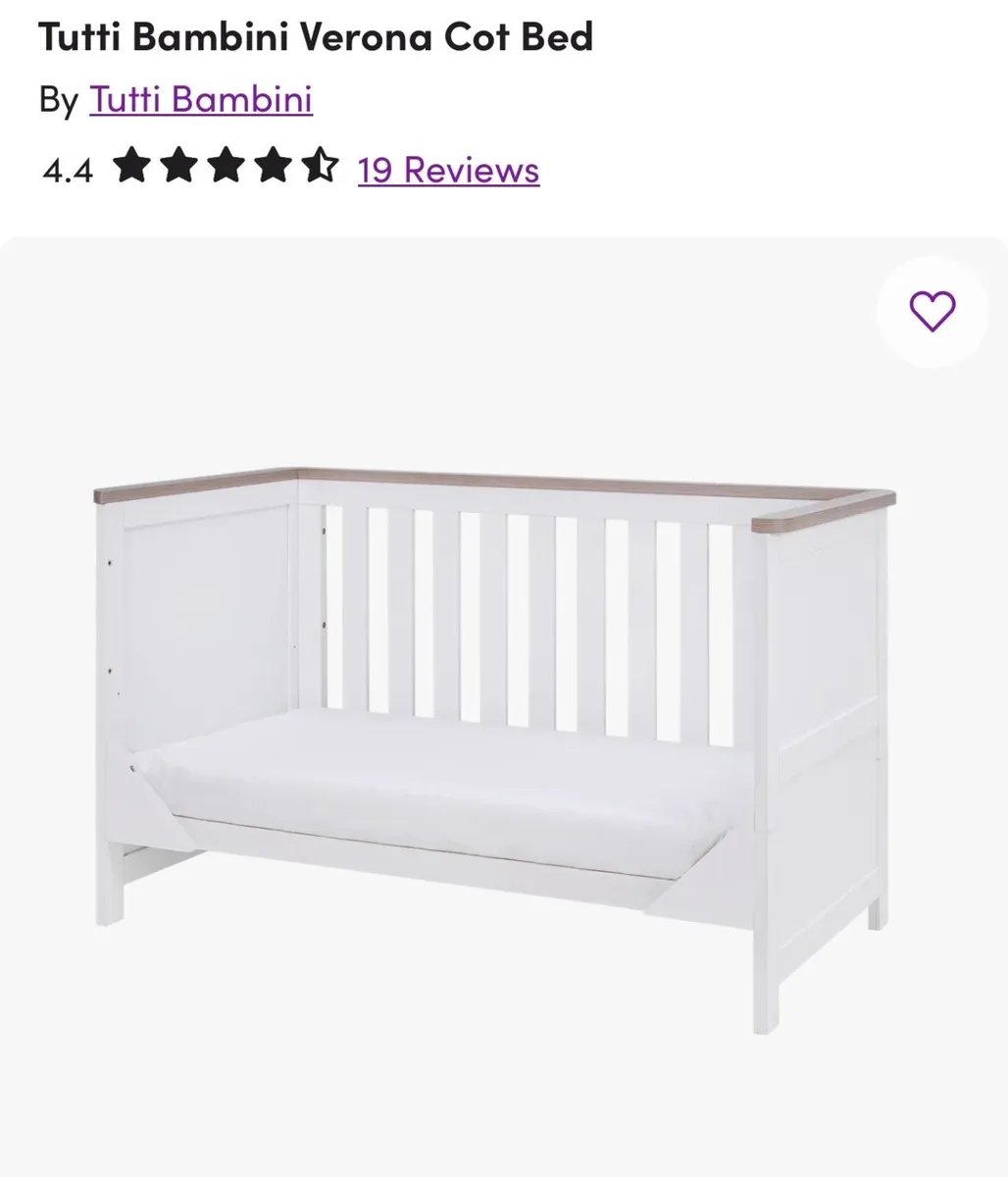The width and height of the screenshot is (1008, 1177).
Task: Expand product details by clicking the title
Action: [316, 37]
